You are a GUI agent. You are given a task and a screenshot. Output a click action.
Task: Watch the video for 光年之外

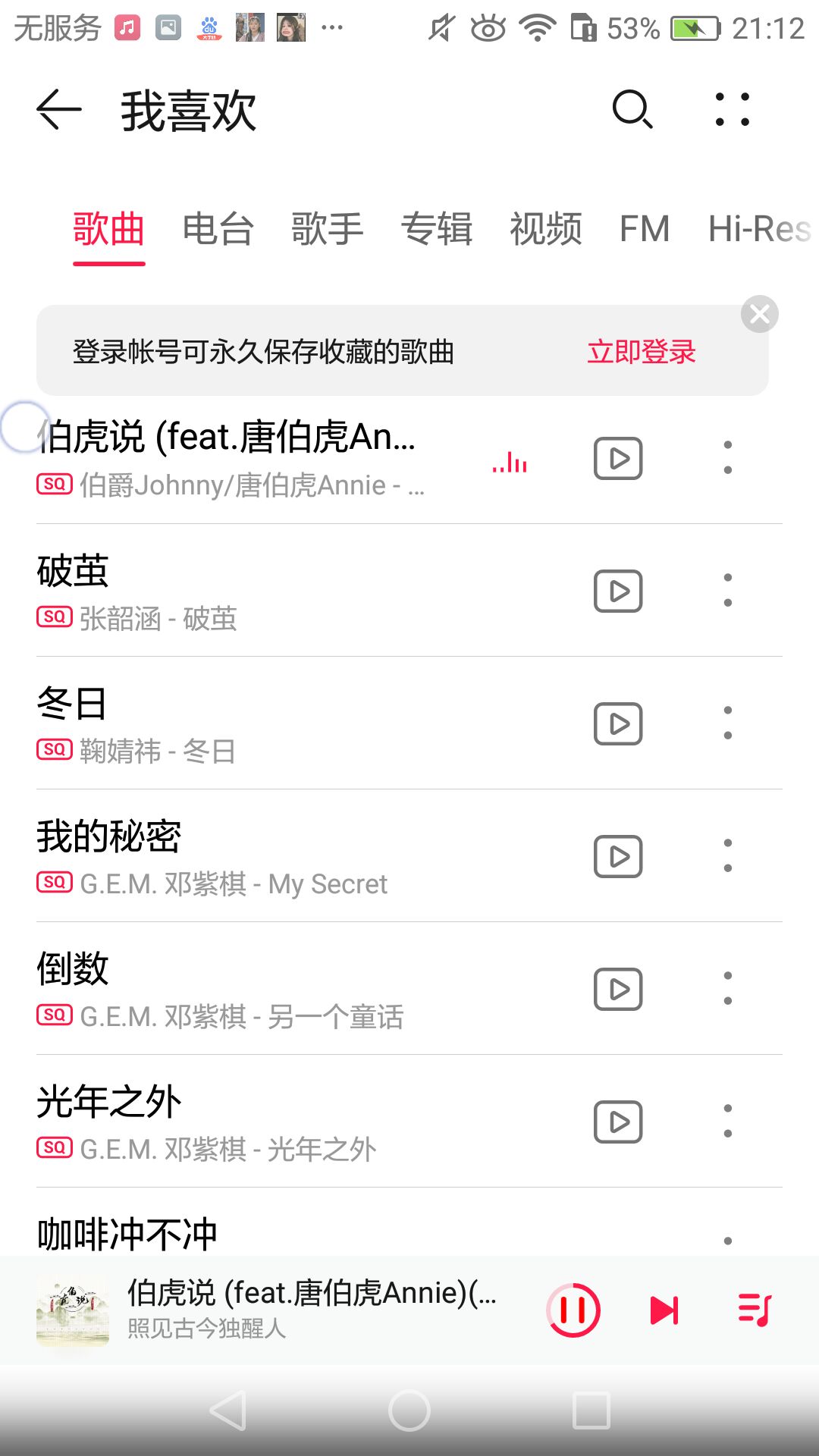coord(617,1122)
